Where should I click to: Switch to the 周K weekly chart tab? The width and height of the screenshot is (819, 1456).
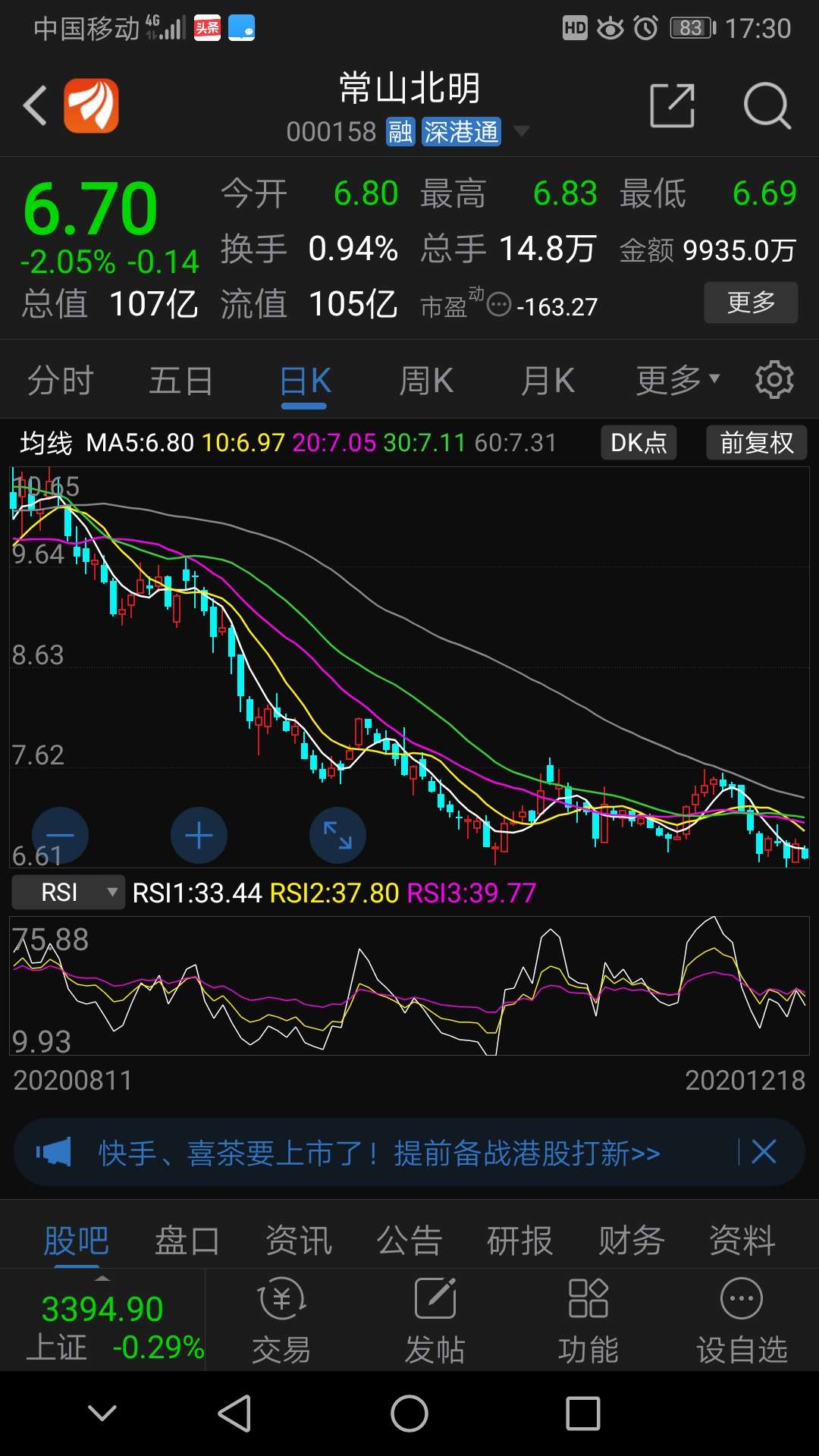(425, 379)
